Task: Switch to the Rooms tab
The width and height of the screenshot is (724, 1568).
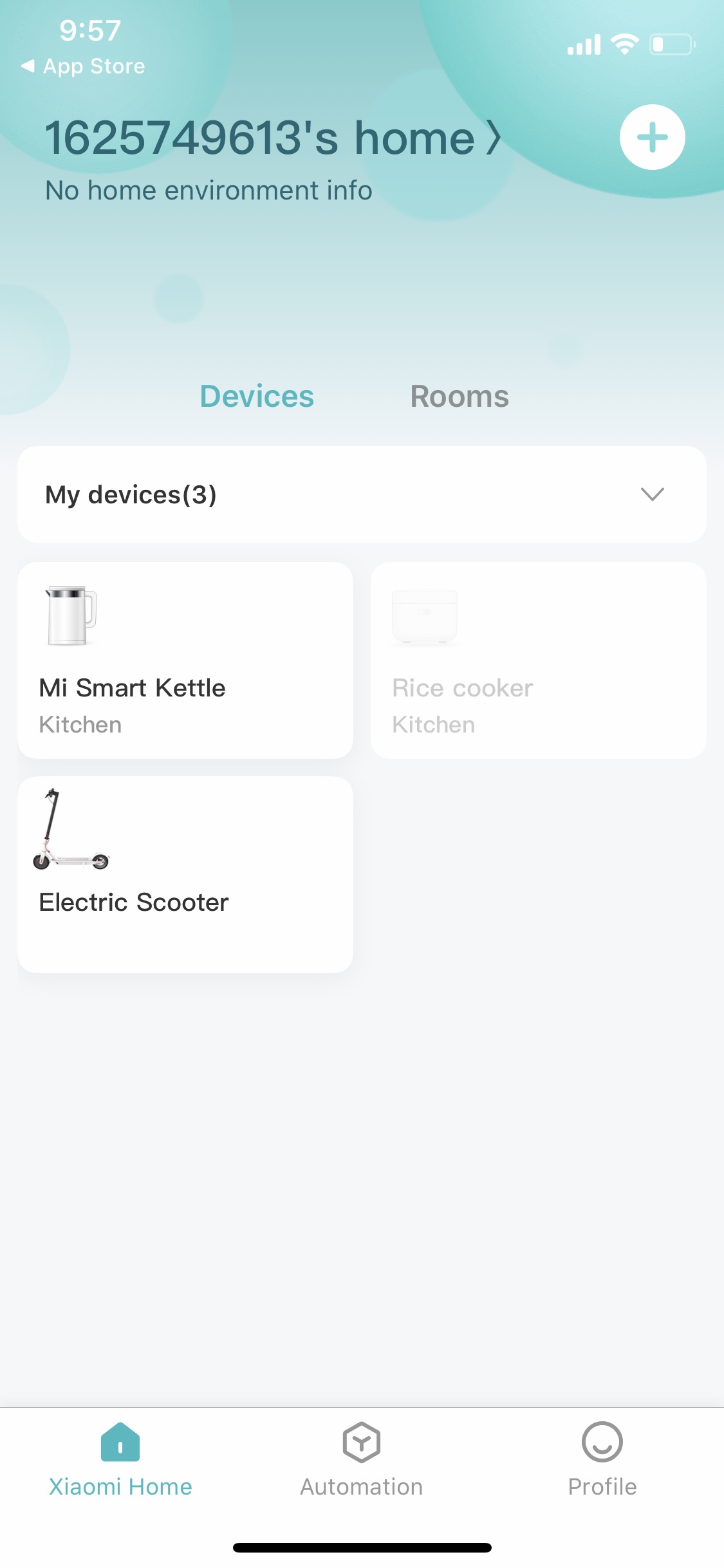Action: 459,397
